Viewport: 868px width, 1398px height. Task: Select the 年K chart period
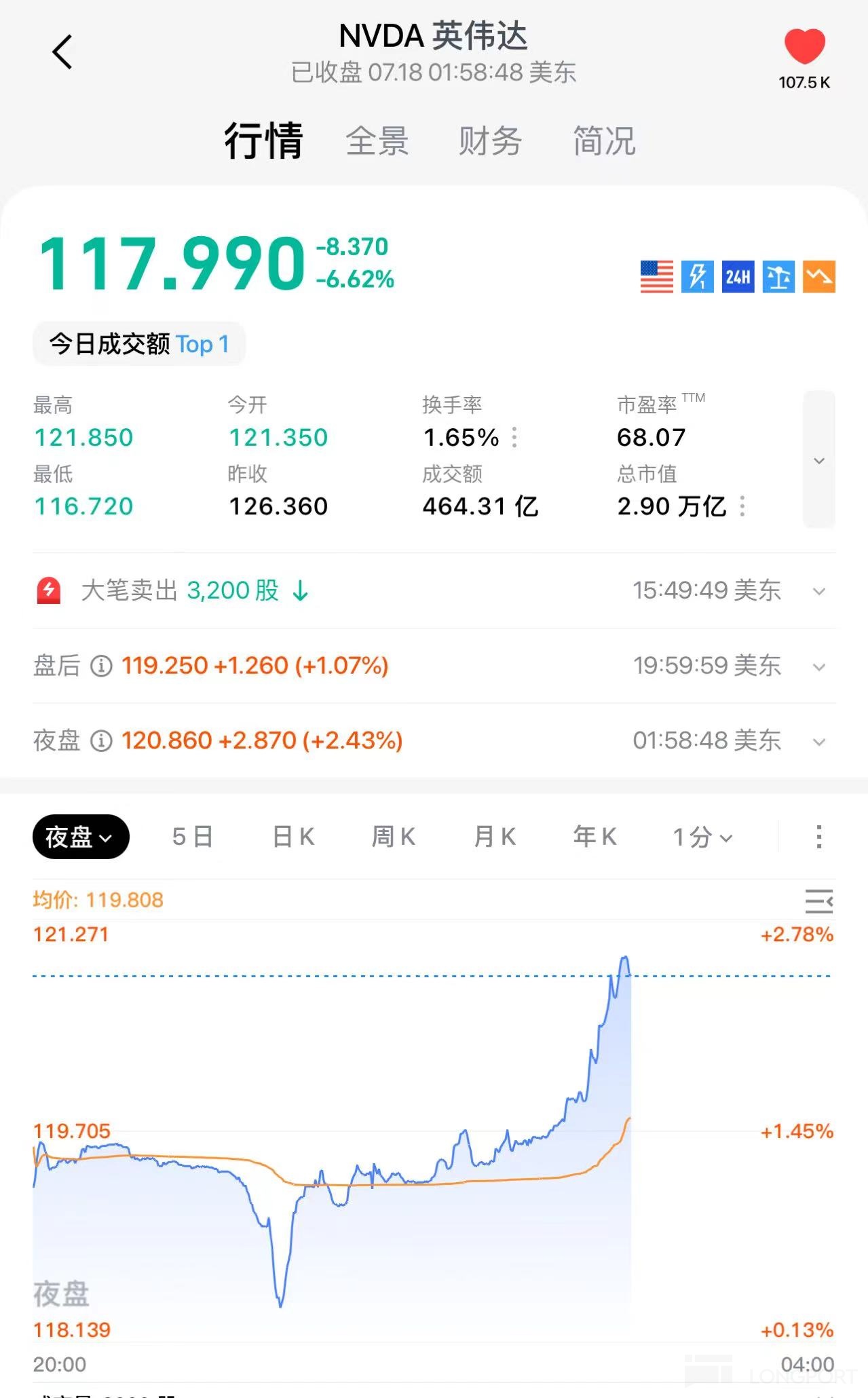pyautogui.click(x=595, y=837)
